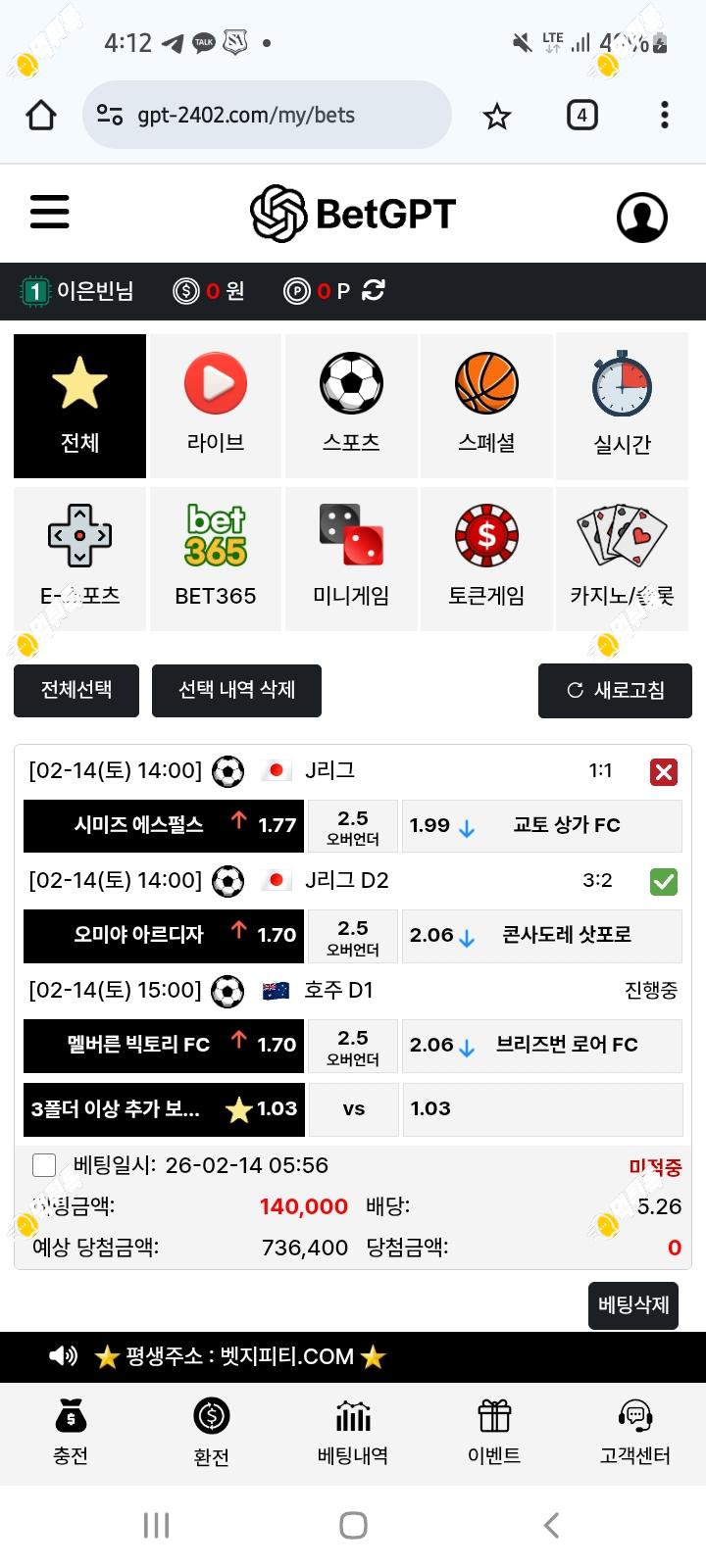The height and width of the screenshot is (1568, 706).
Task: Tap the 베팅삭제 button
Action: pos(633,1305)
